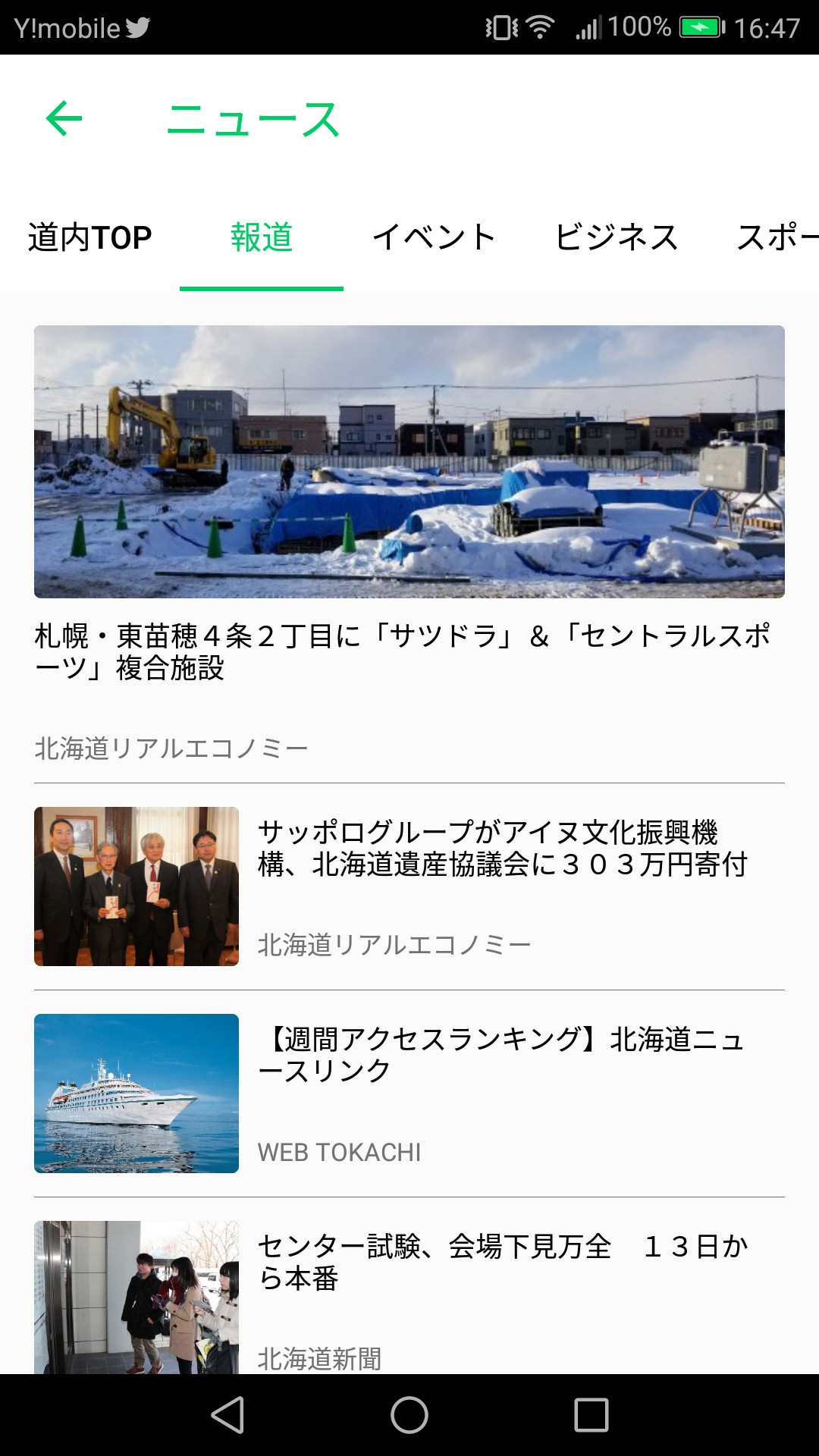819x1456 pixels.
Task: Switch to the 道内TOP tab
Action: click(x=90, y=237)
